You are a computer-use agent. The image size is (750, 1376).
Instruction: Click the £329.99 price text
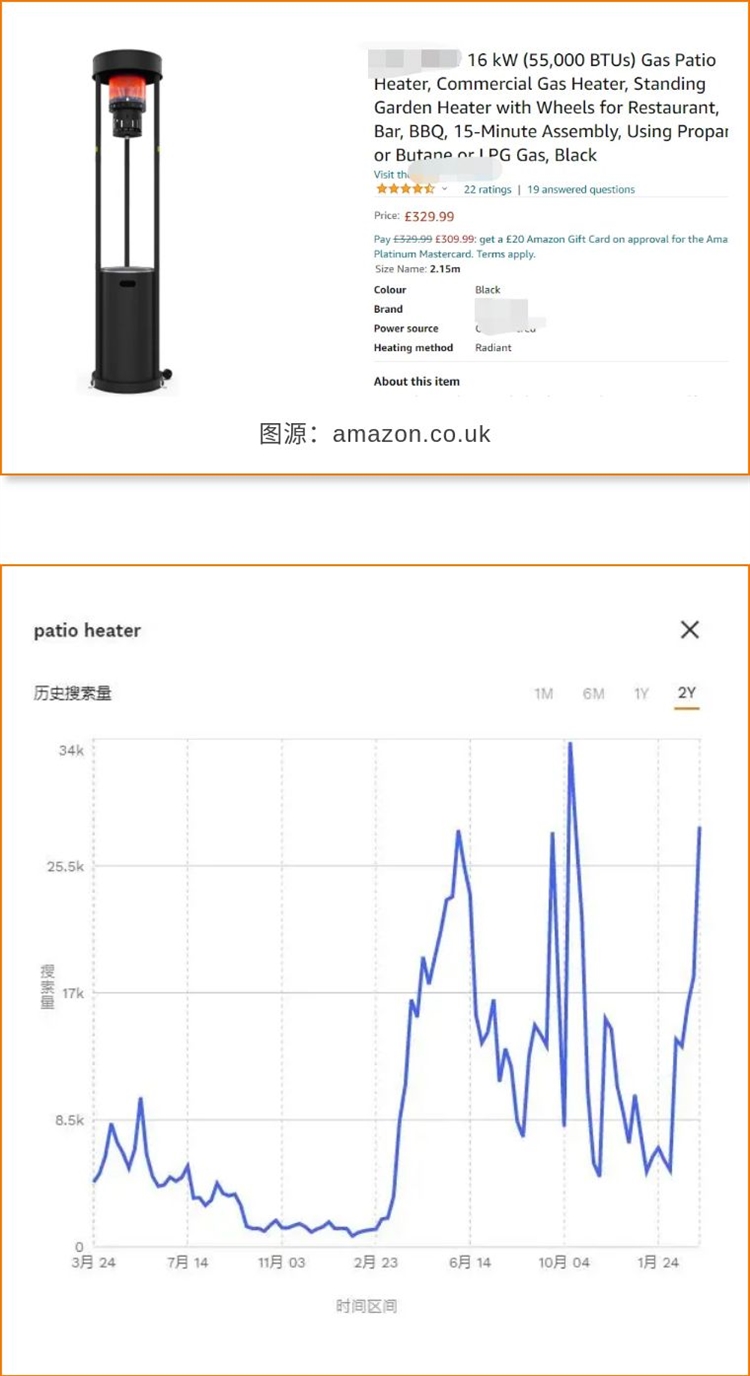(428, 216)
